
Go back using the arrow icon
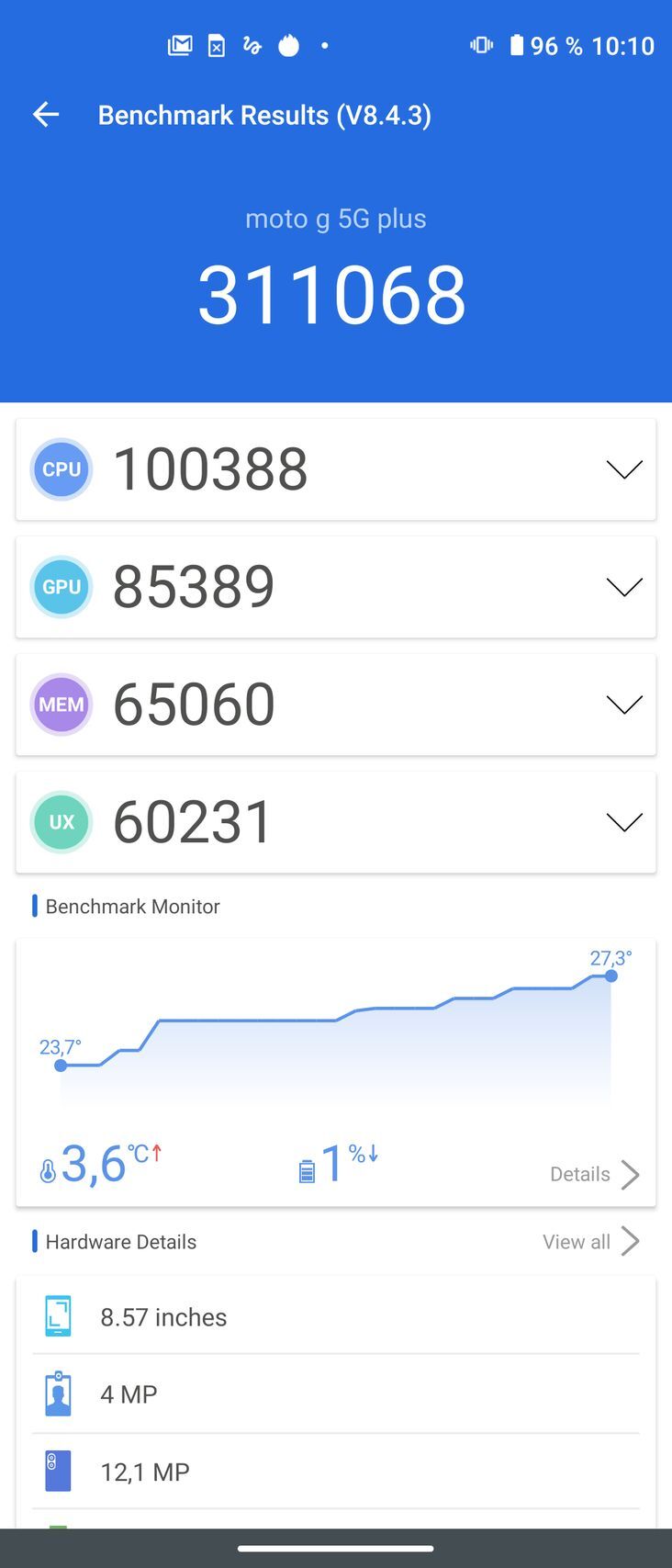pyautogui.click(x=46, y=115)
